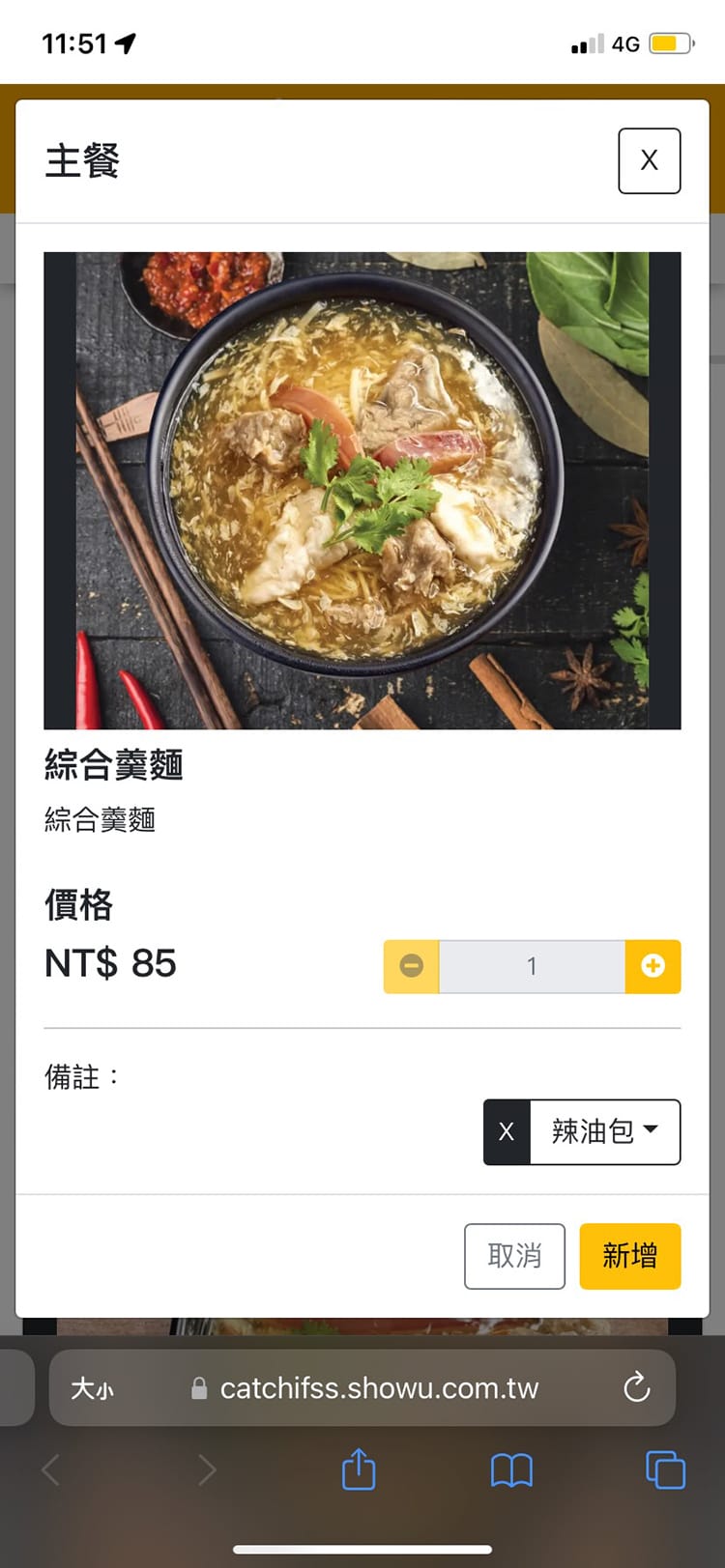Tap the 新增 button to add item
The height and width of the screenshot is (1568, 725).
pyautogui.click(x=629, y=1256)
